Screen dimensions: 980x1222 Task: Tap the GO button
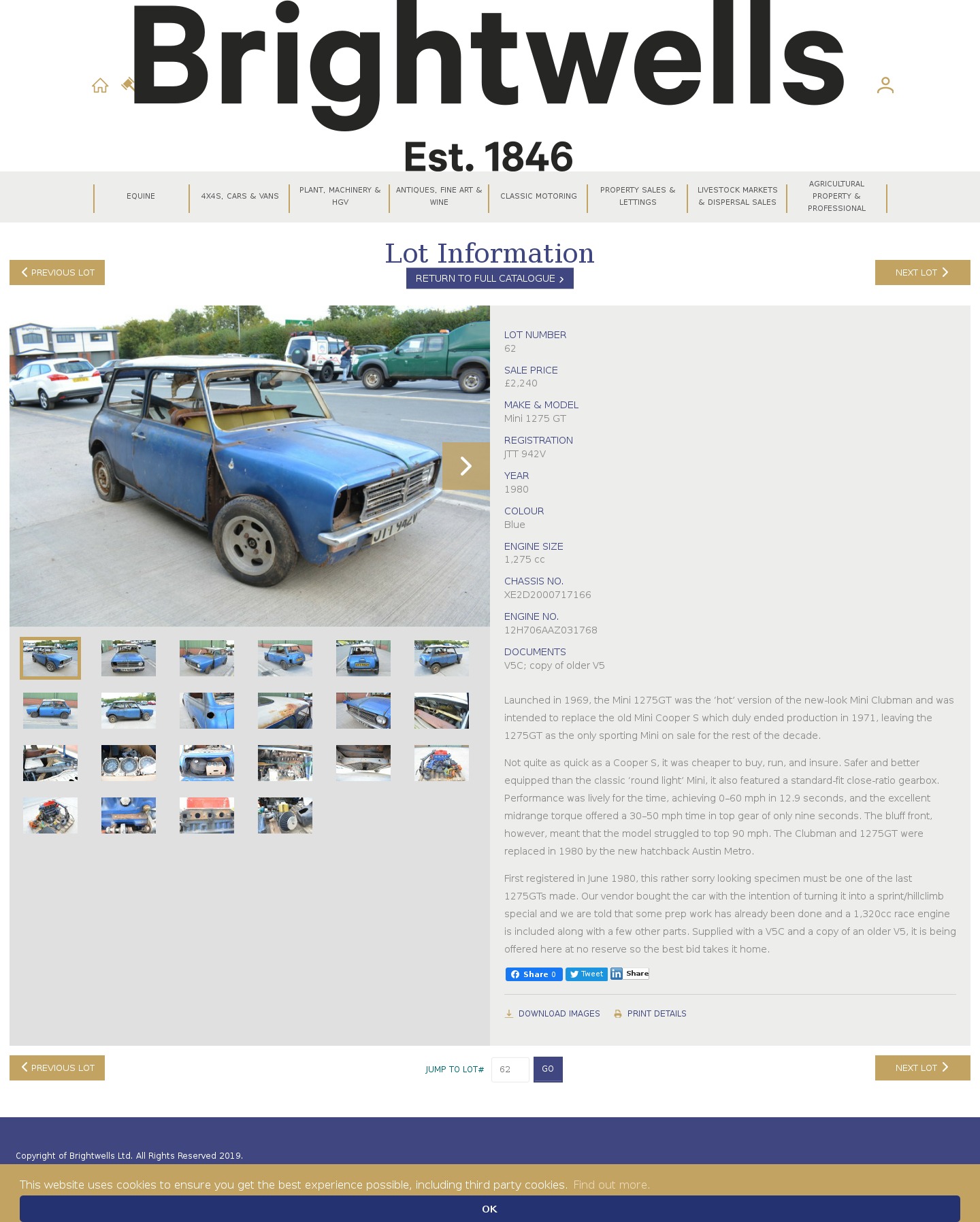click(548, 1070)
